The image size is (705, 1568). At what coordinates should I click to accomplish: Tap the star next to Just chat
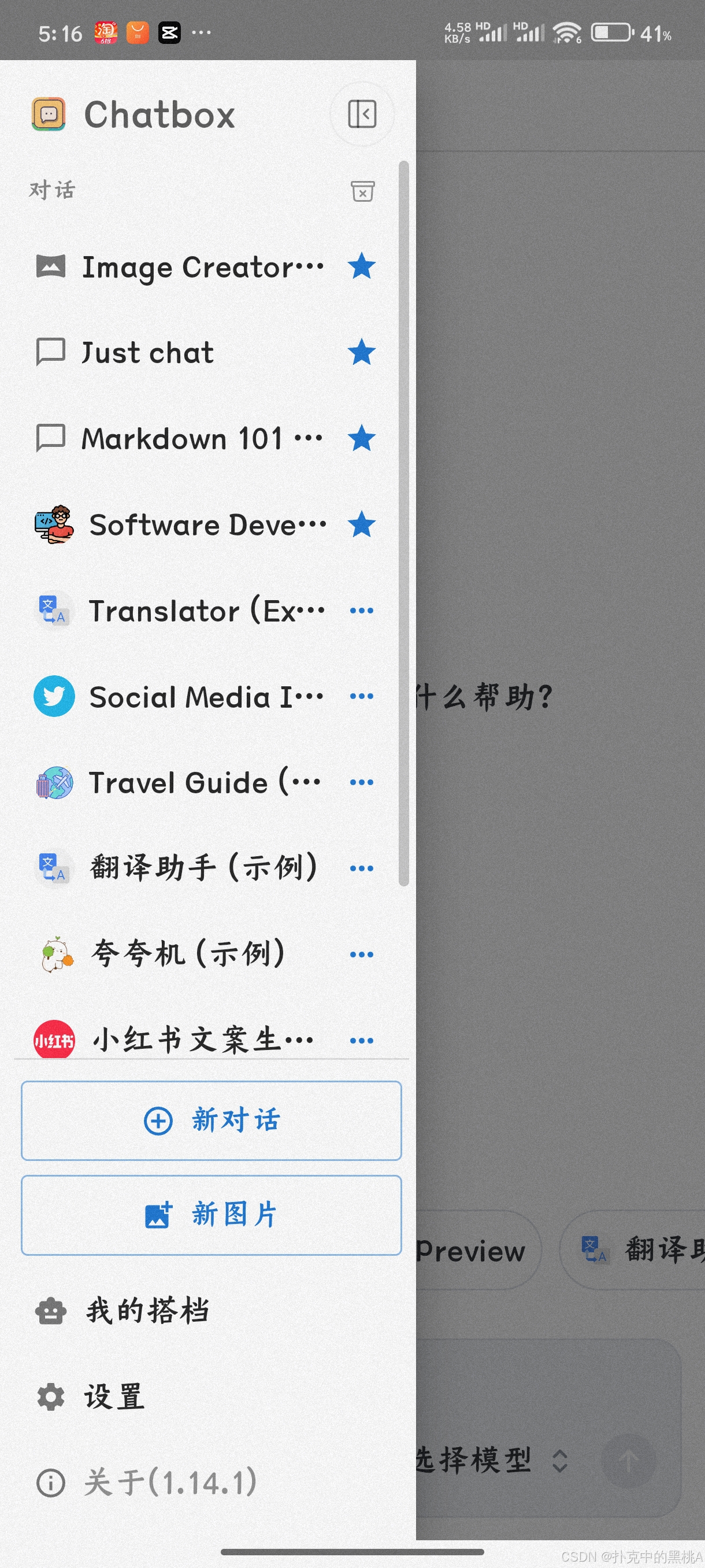[x=362, y=353]
